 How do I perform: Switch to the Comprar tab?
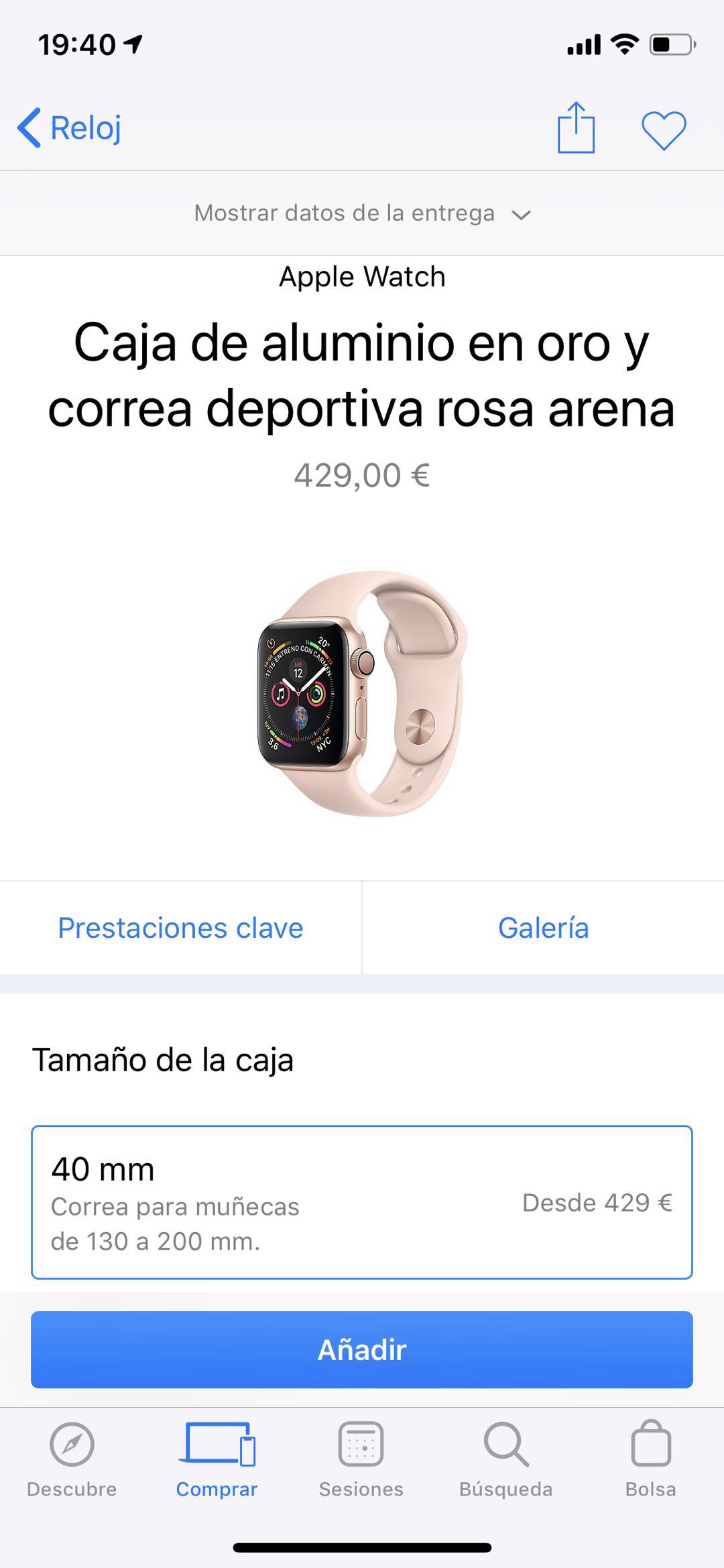(x=217, y=1459)
